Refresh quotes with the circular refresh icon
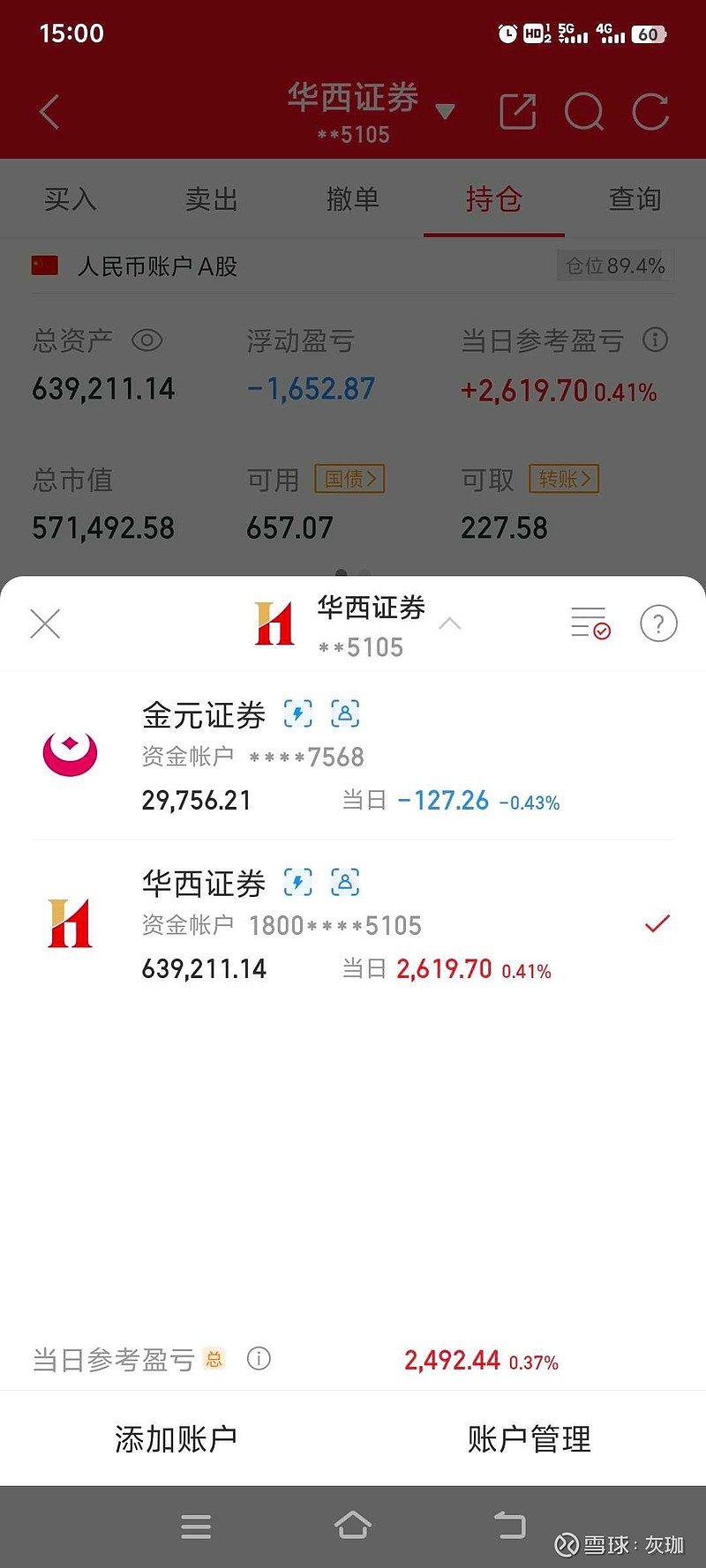 [x=650, y=112]
